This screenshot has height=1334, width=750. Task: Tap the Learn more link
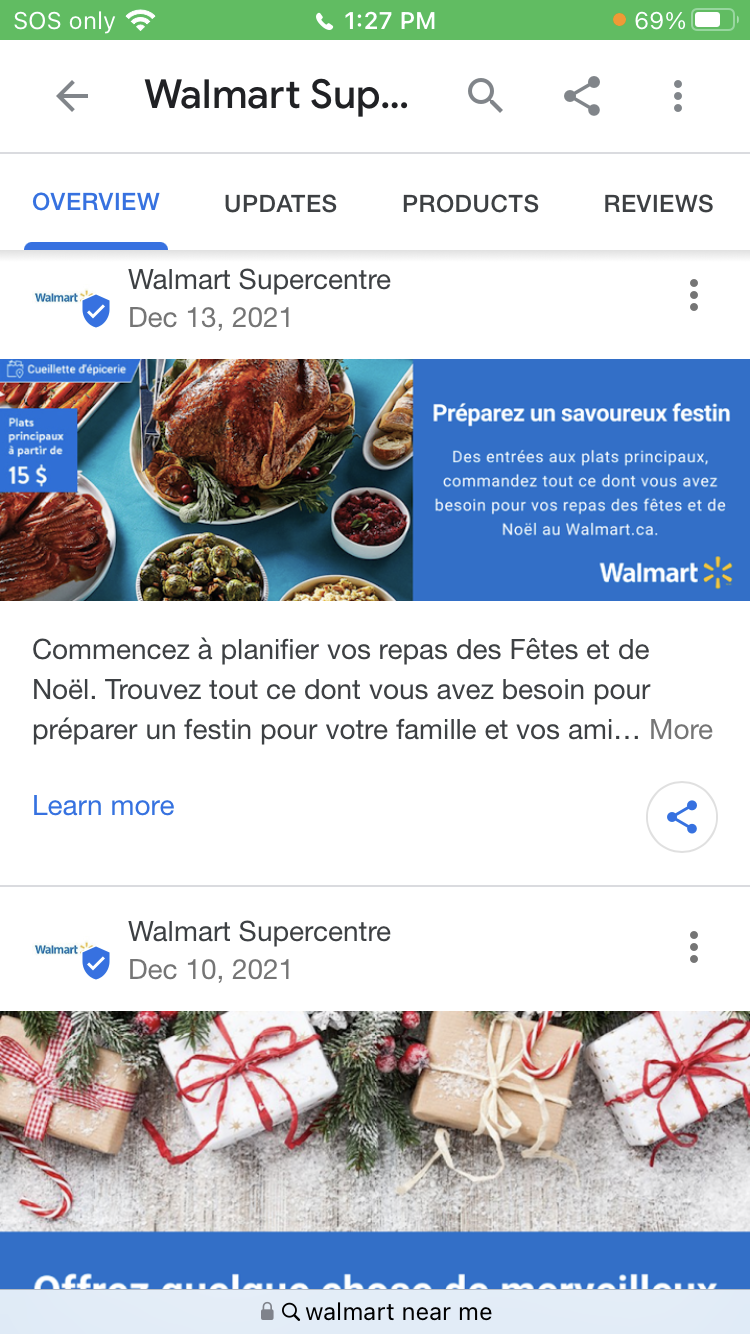tap(103, 806)
